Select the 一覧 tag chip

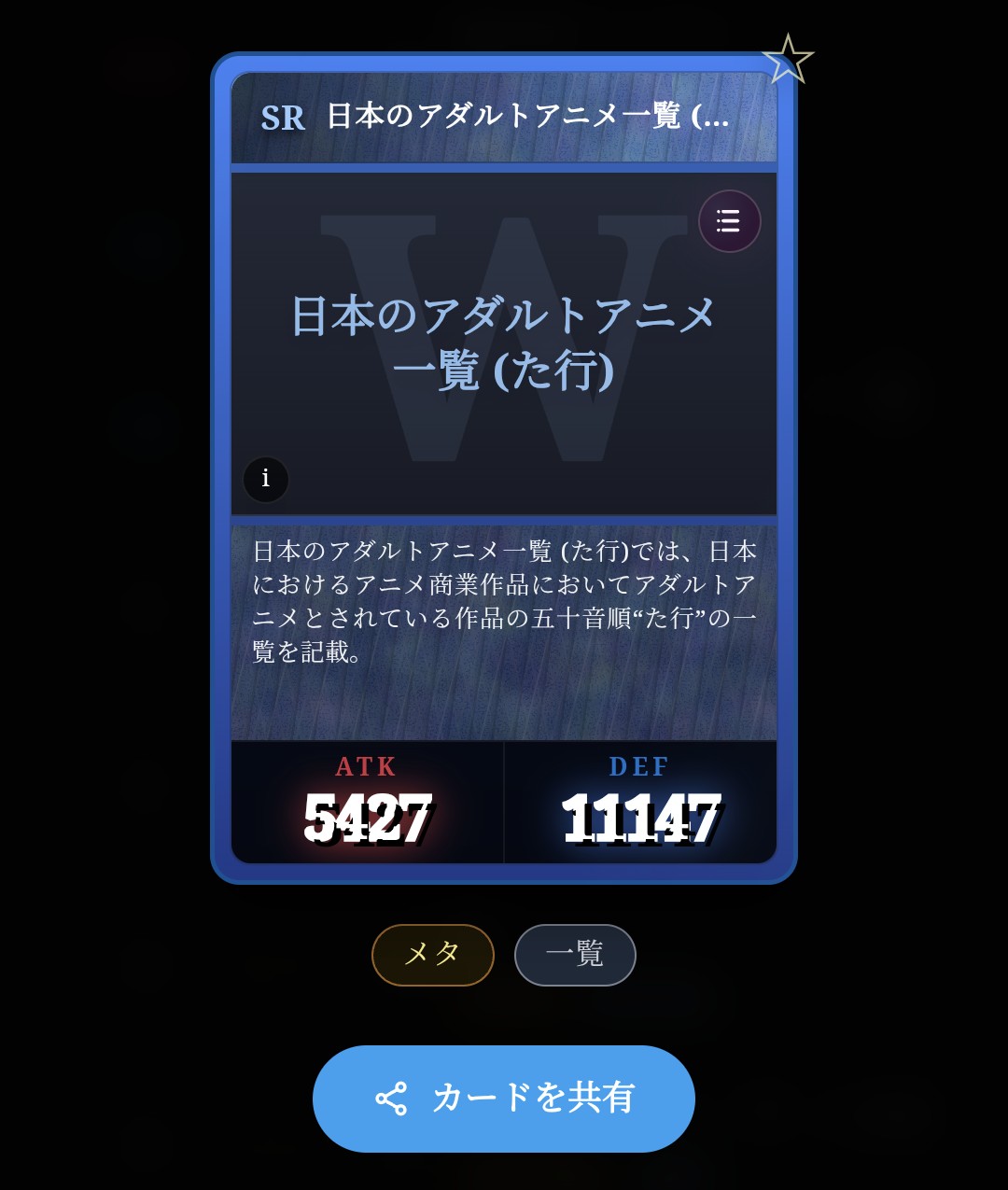click(575, 955)
